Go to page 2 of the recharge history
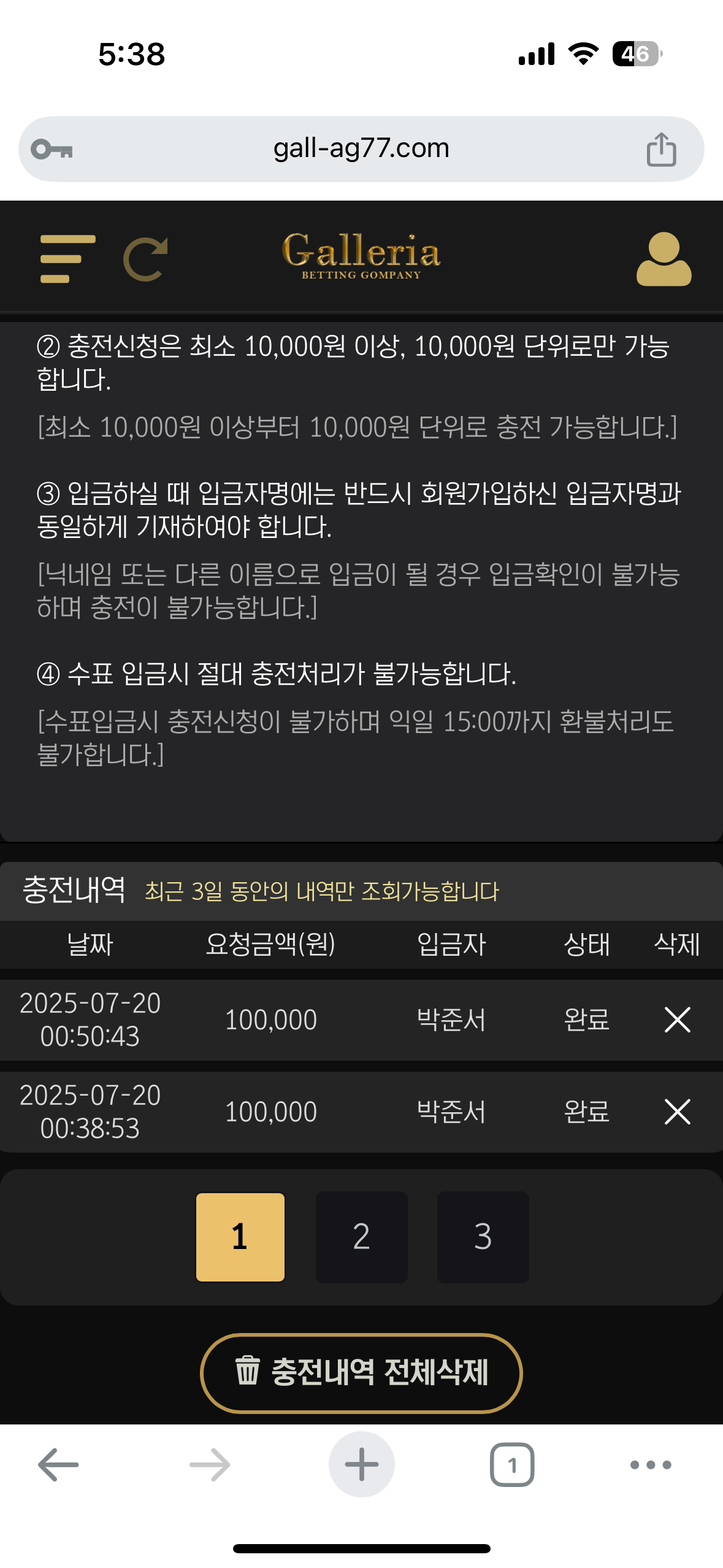This screenshot has height=1568, width=723. [x=361, y=1237]
